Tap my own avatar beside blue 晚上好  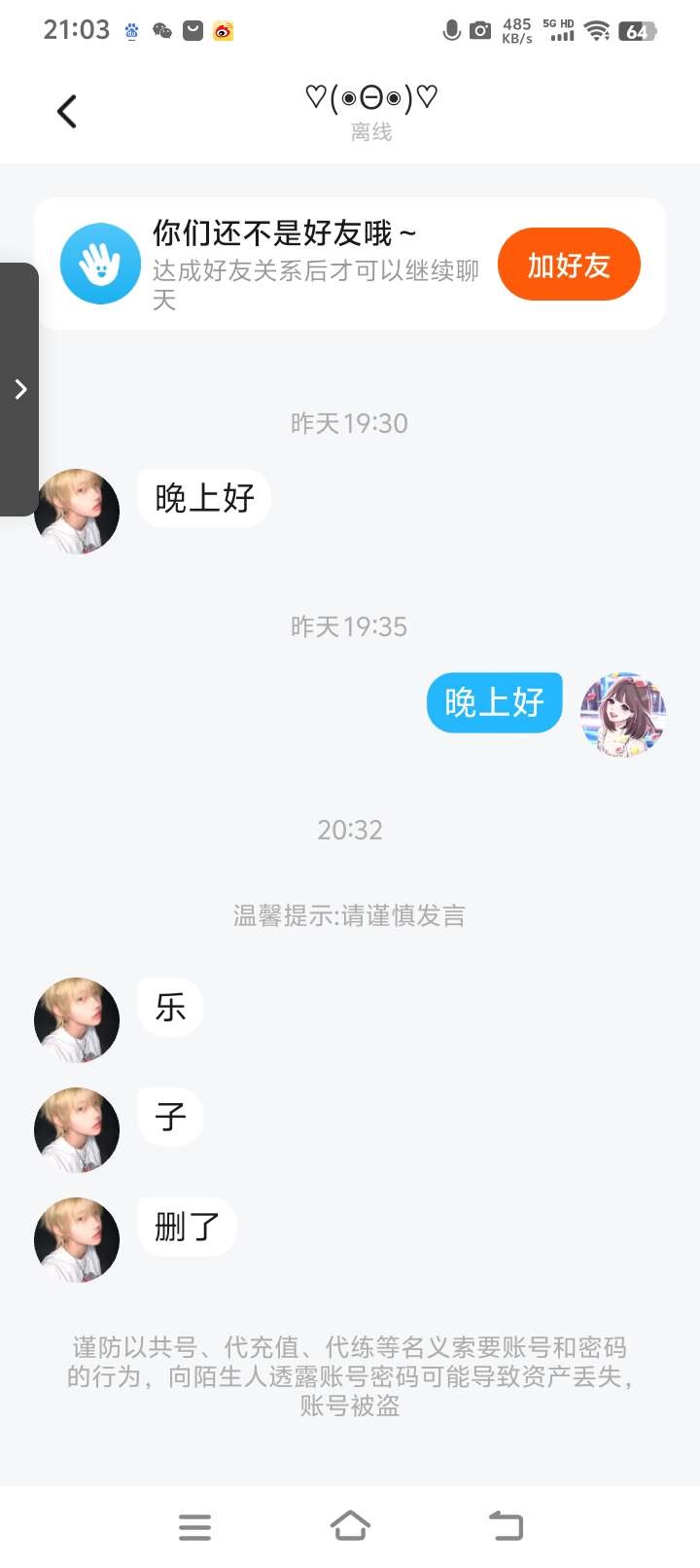coord(622,714)
